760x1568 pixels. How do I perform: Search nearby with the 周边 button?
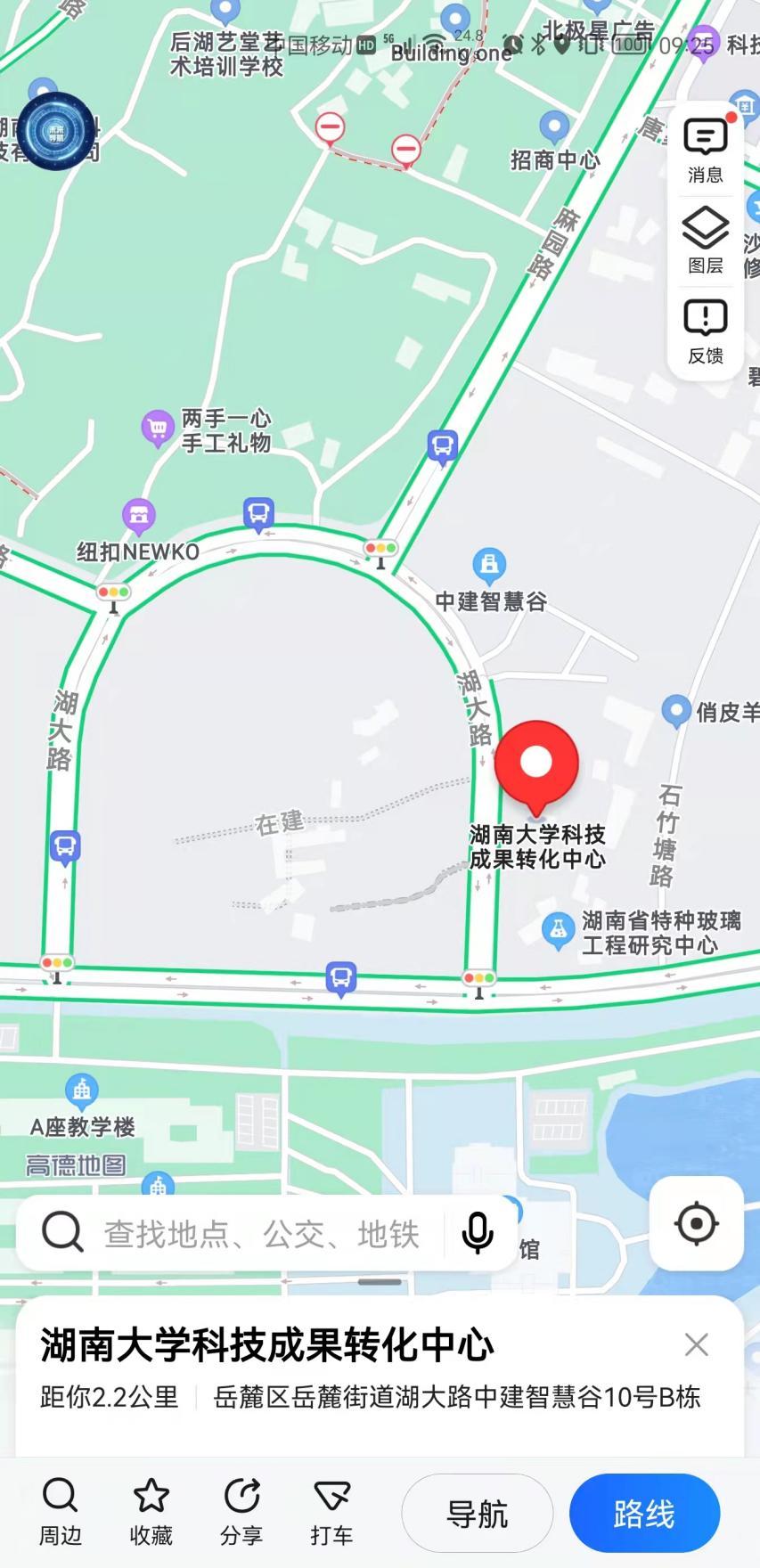coord(60,1512)
